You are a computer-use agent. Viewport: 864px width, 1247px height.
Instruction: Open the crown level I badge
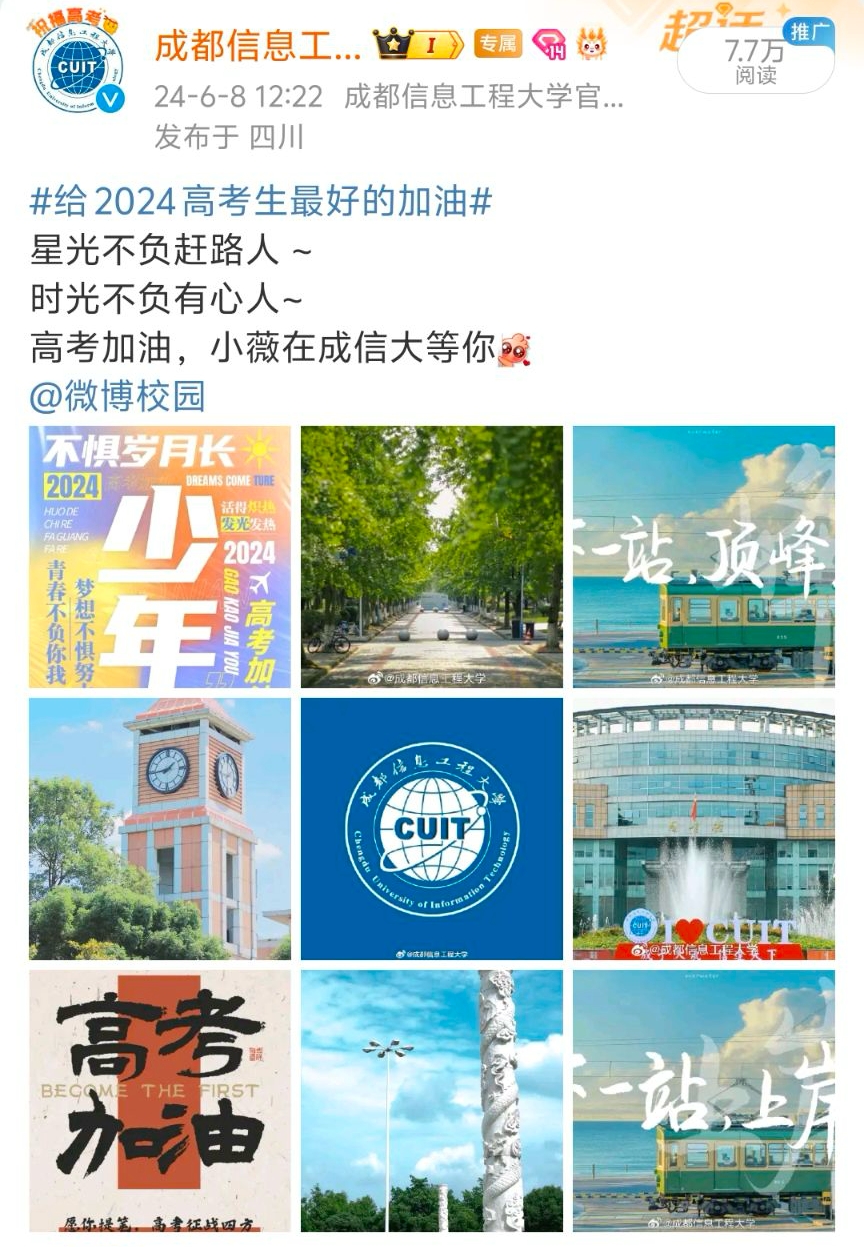click(x=418, y=44)
